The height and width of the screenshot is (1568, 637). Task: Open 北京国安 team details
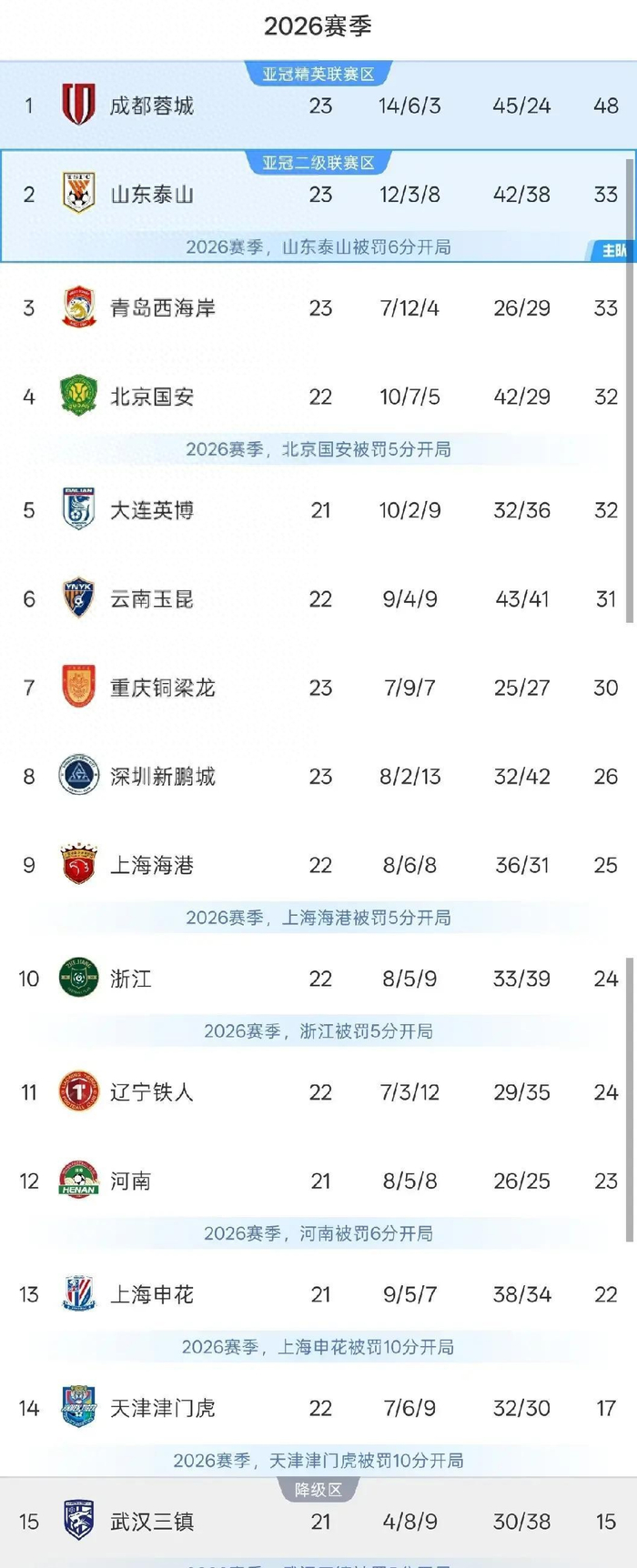pos(318,397)
